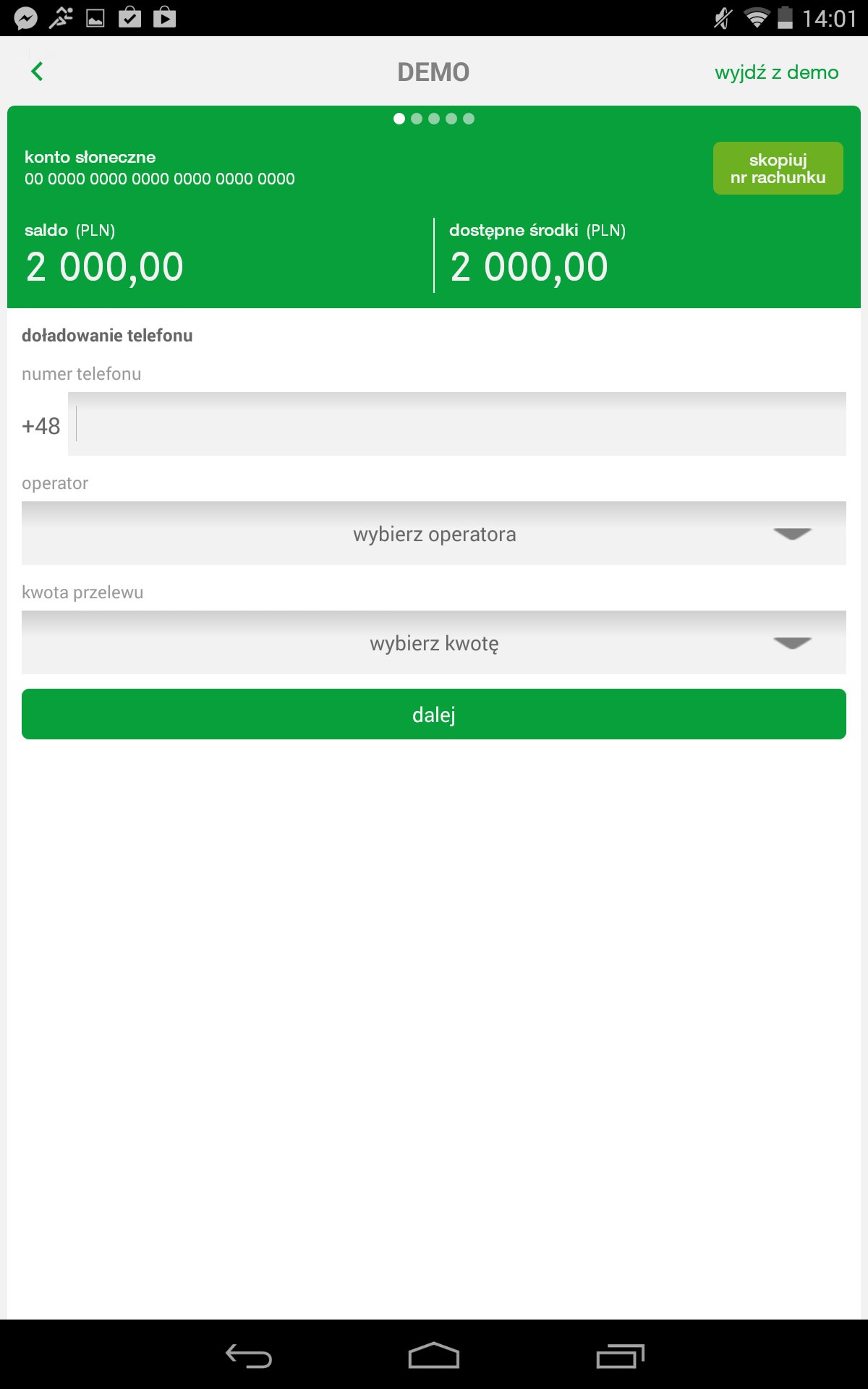Image resolution: width=868 pixels, height=1389 pixels.
Task: Go back using the green arrow
Action: click(x=37, y=72)
